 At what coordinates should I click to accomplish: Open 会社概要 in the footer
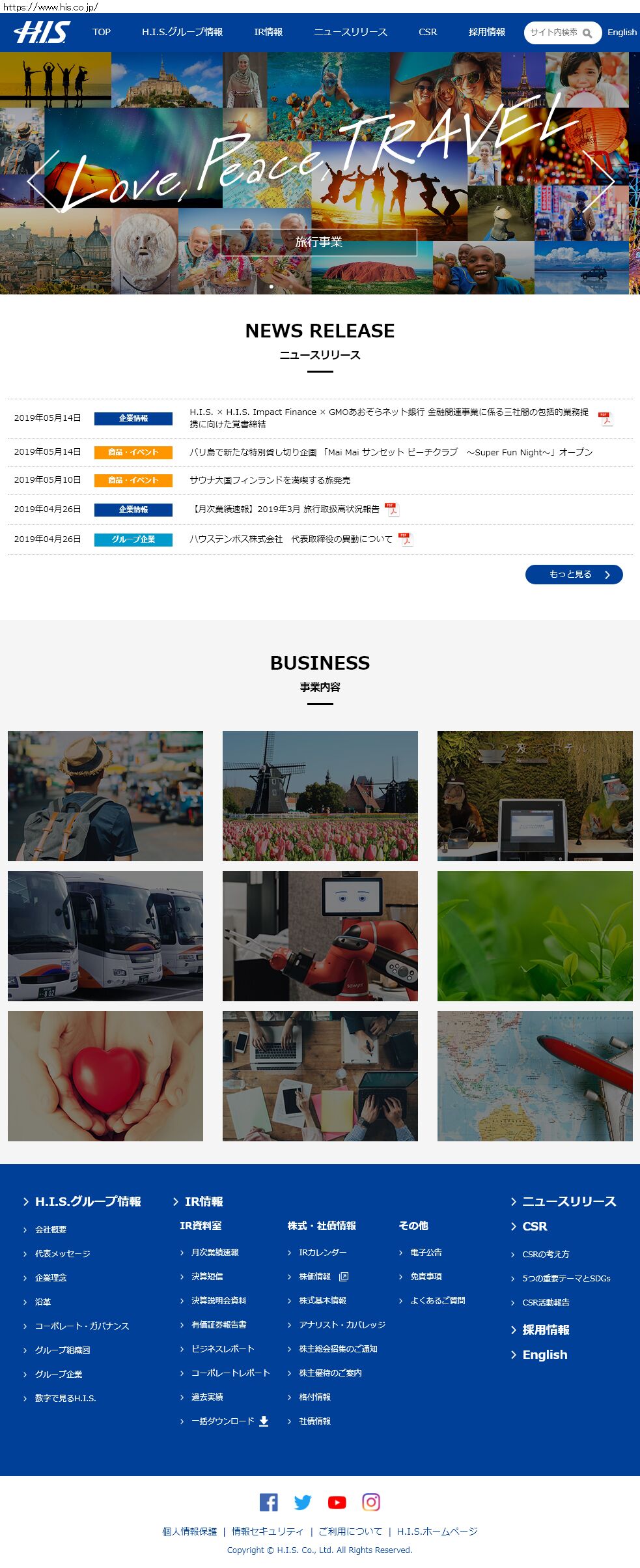pyautogui.click(x=51, y=1230)
